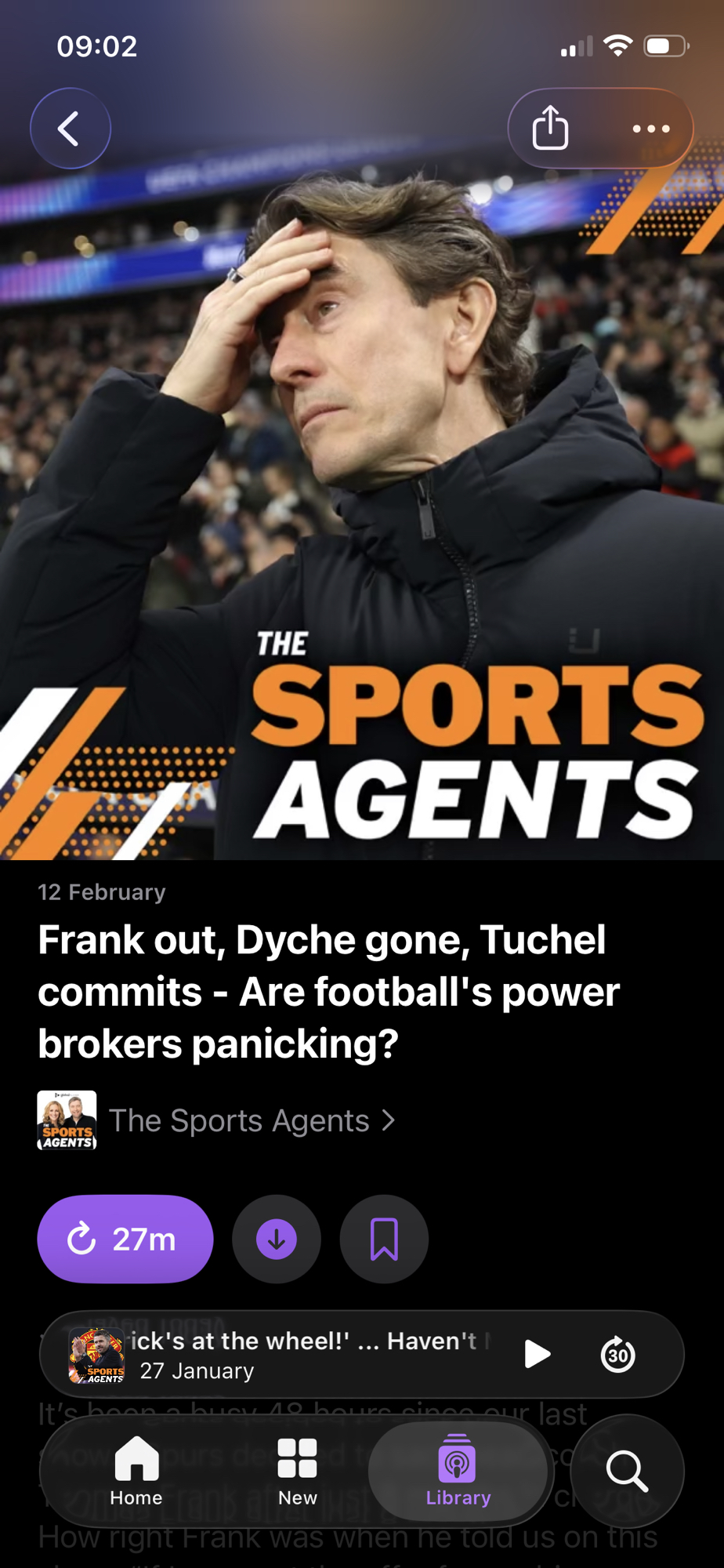Expand the 27 January mini-player artwork

click(96, 1355)
